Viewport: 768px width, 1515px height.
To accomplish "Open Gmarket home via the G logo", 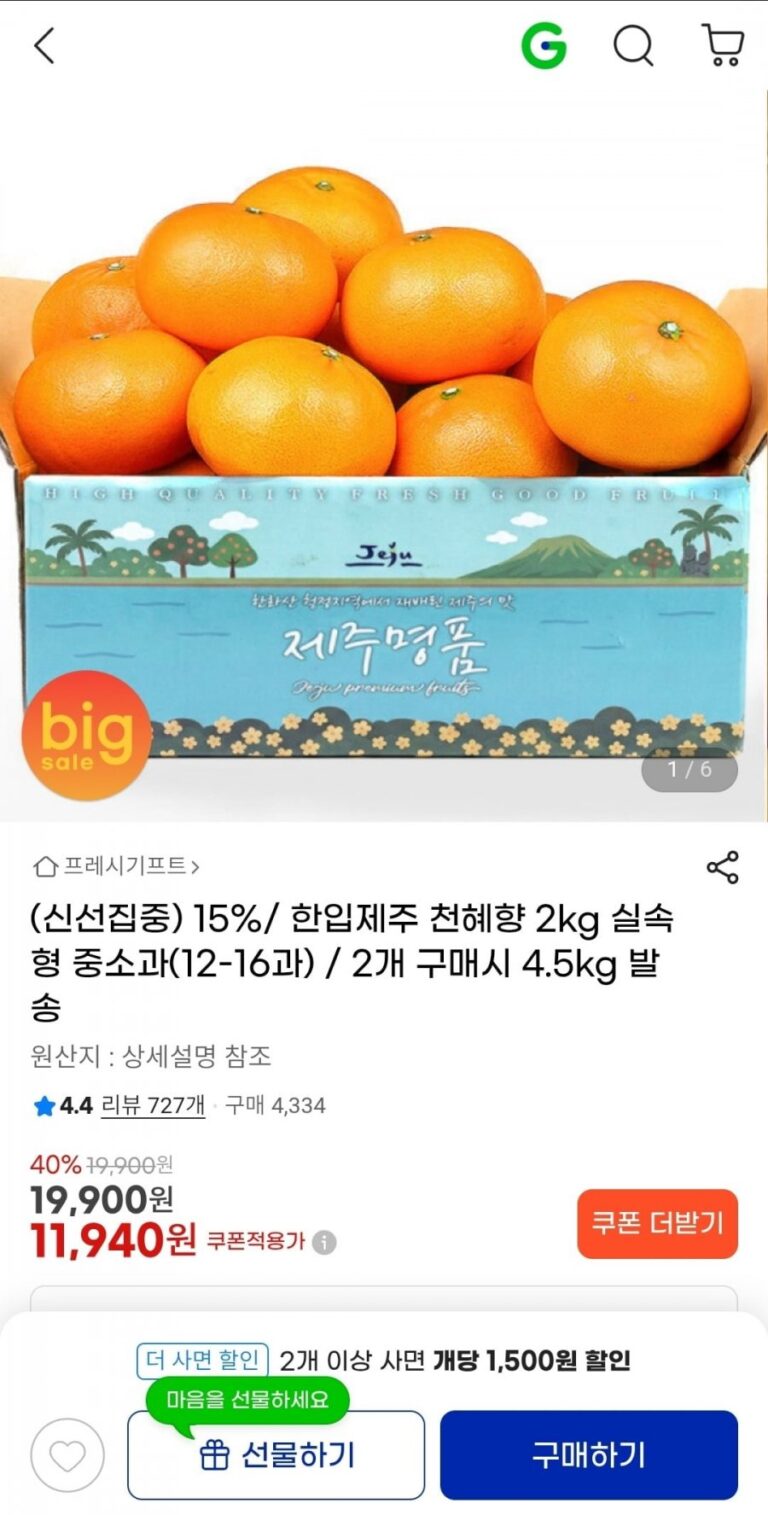I will pyautogui.click(x=543, y=46).
